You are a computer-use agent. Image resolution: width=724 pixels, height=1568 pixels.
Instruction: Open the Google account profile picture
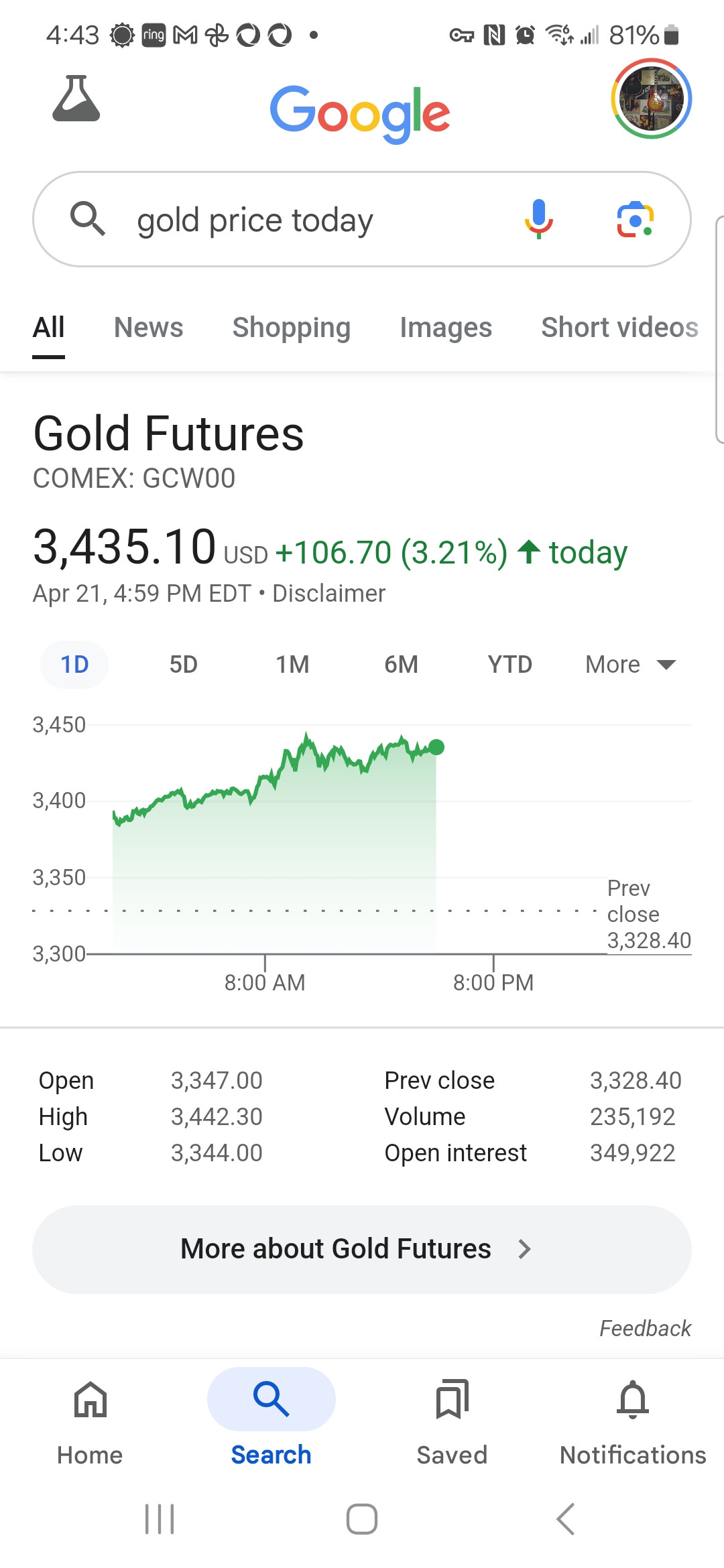coord(651,99)
